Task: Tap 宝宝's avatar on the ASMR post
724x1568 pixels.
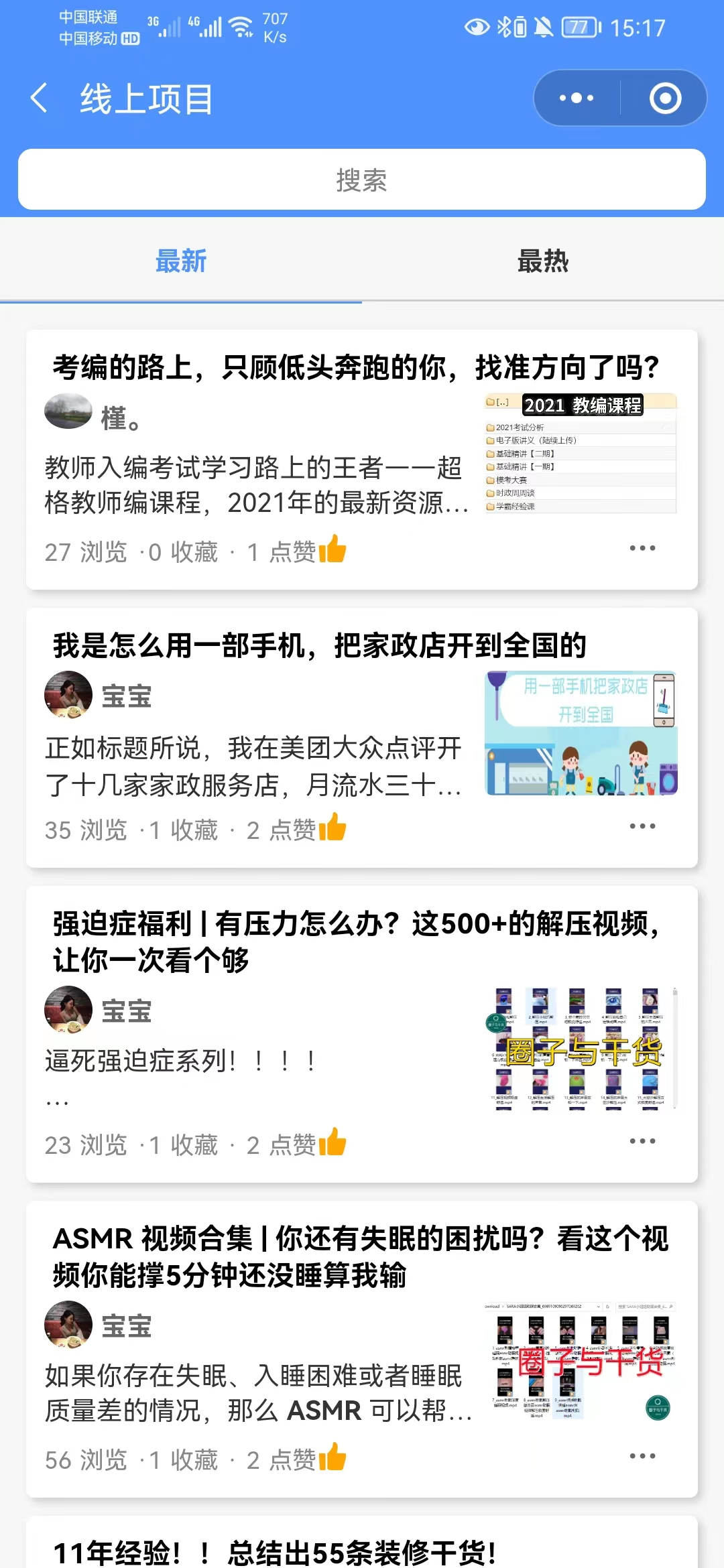Action: 68,1325
